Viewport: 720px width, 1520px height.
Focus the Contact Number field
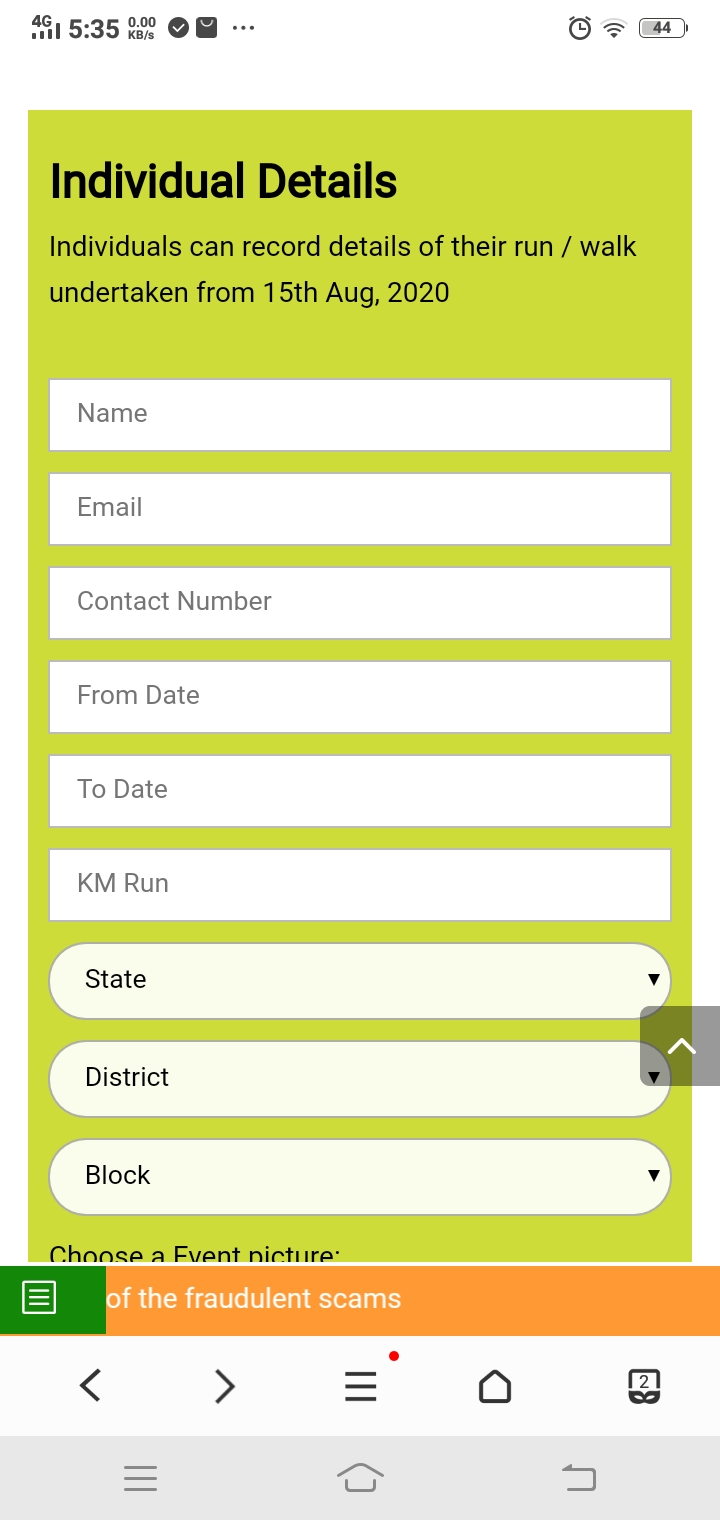(360, 602)
